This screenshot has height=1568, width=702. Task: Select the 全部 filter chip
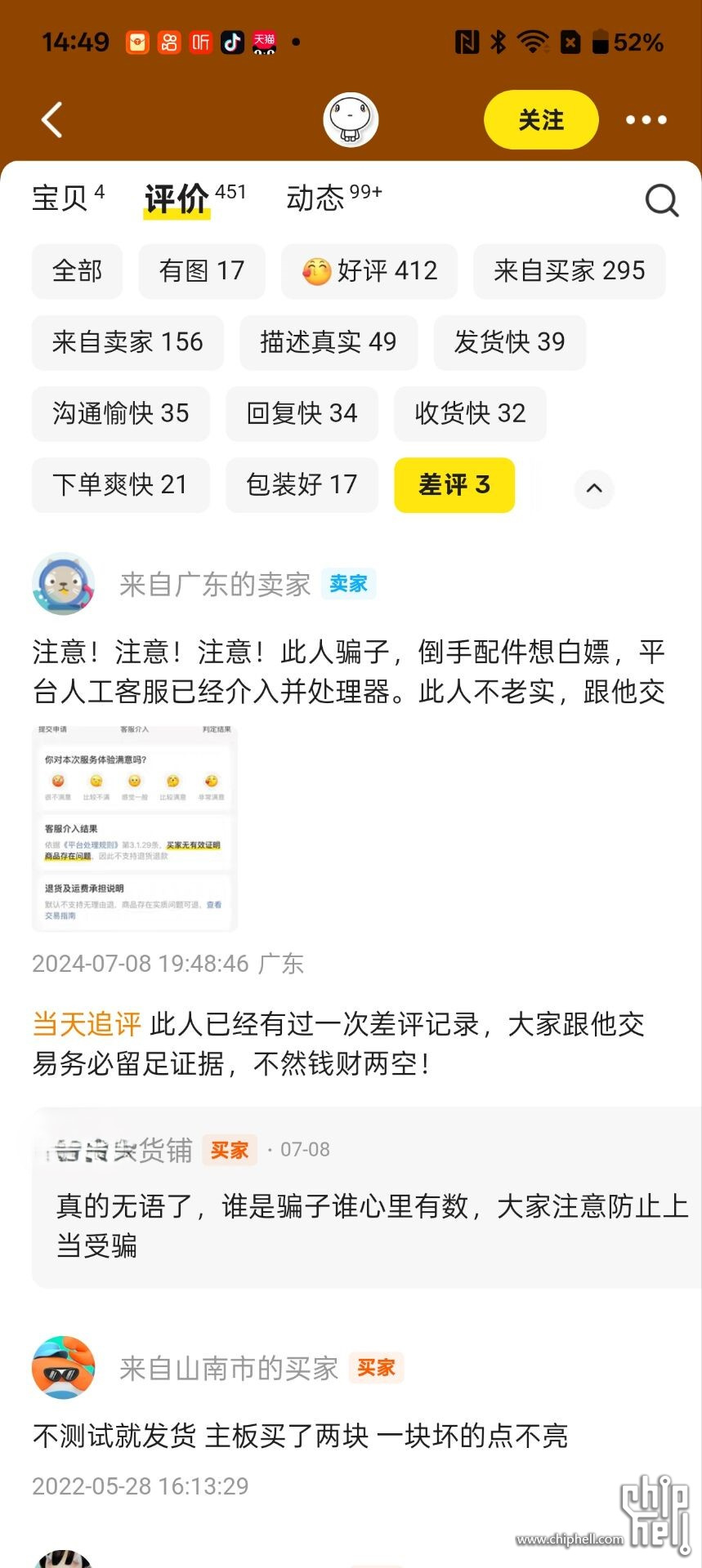coord(78,271)
